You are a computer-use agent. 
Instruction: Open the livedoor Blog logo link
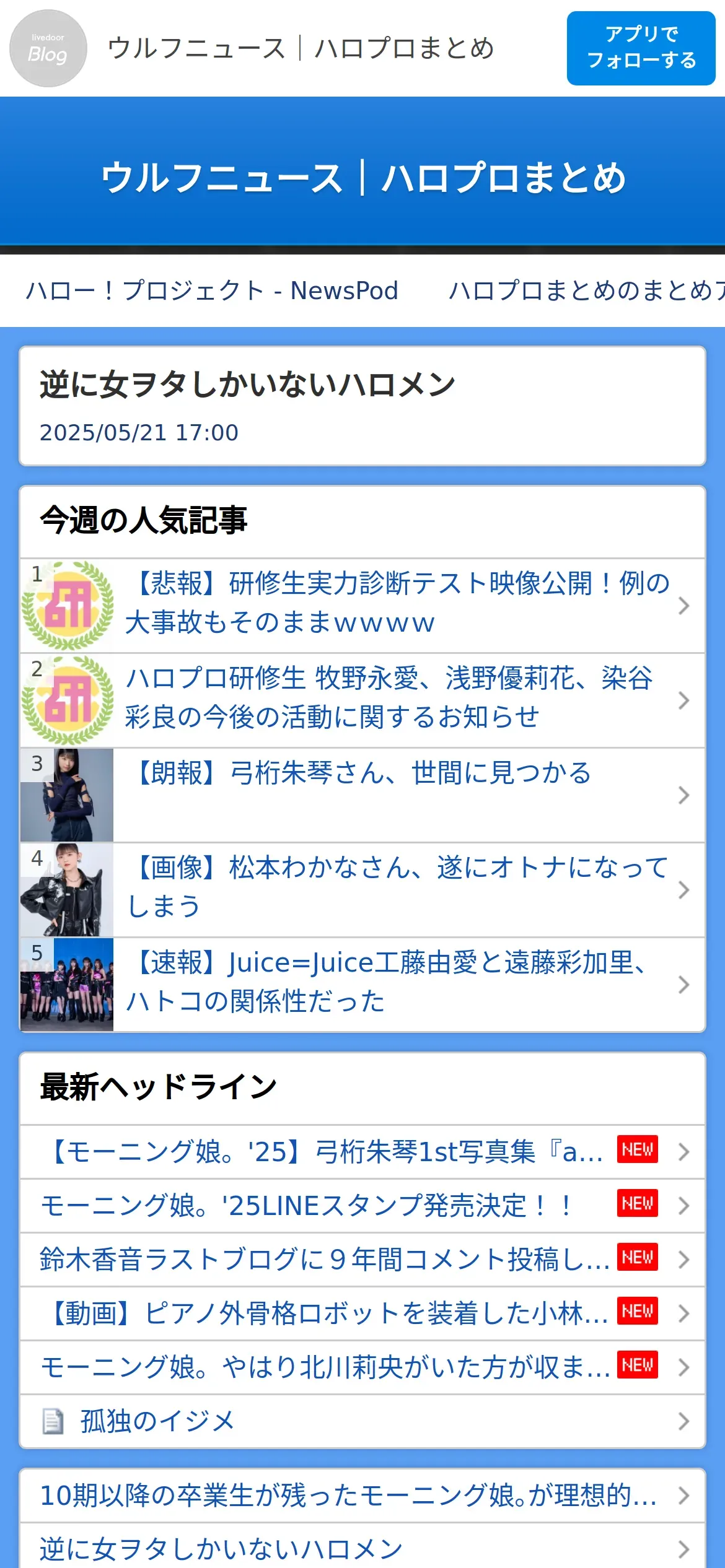(x=48, y=48)
